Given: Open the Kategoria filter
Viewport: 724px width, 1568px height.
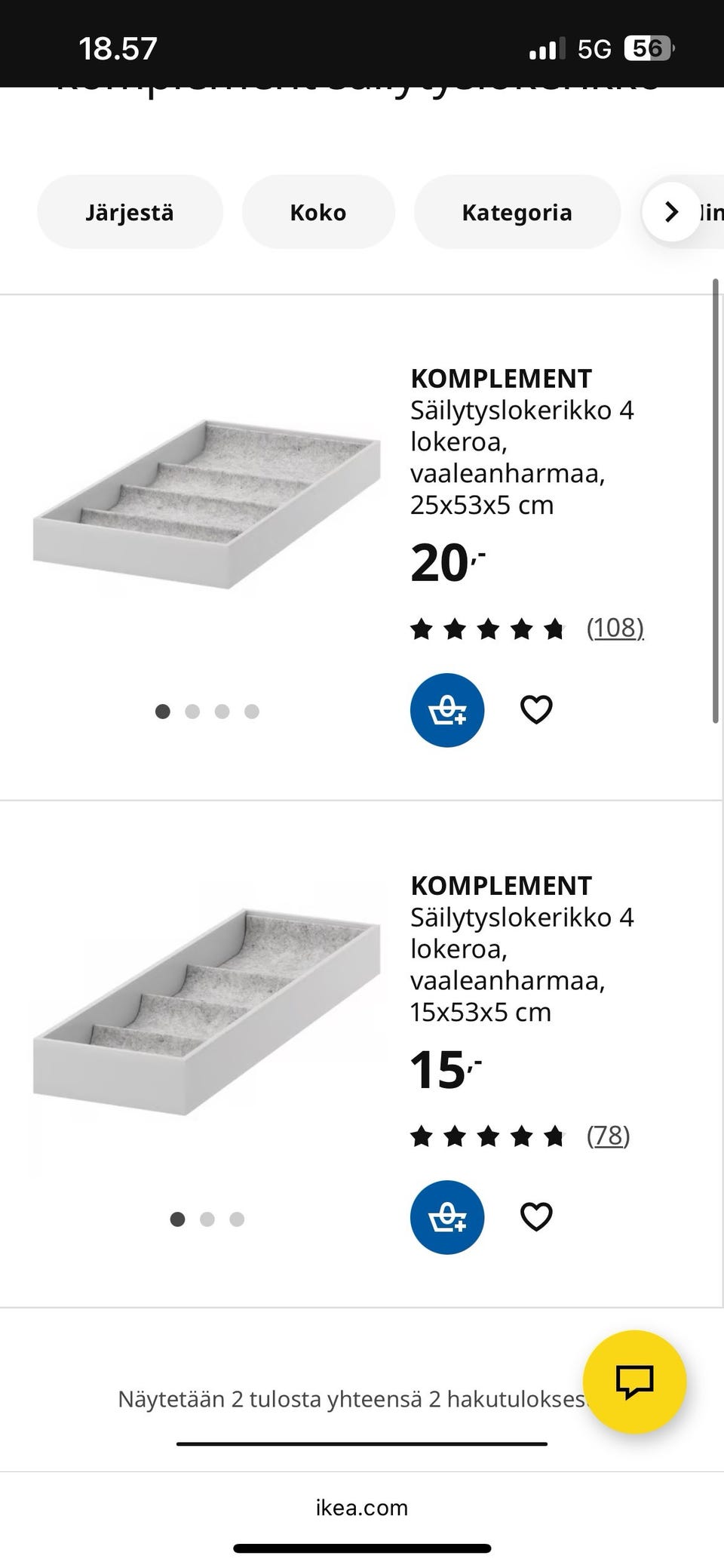Looking at the screenshot, I should 517,212.
